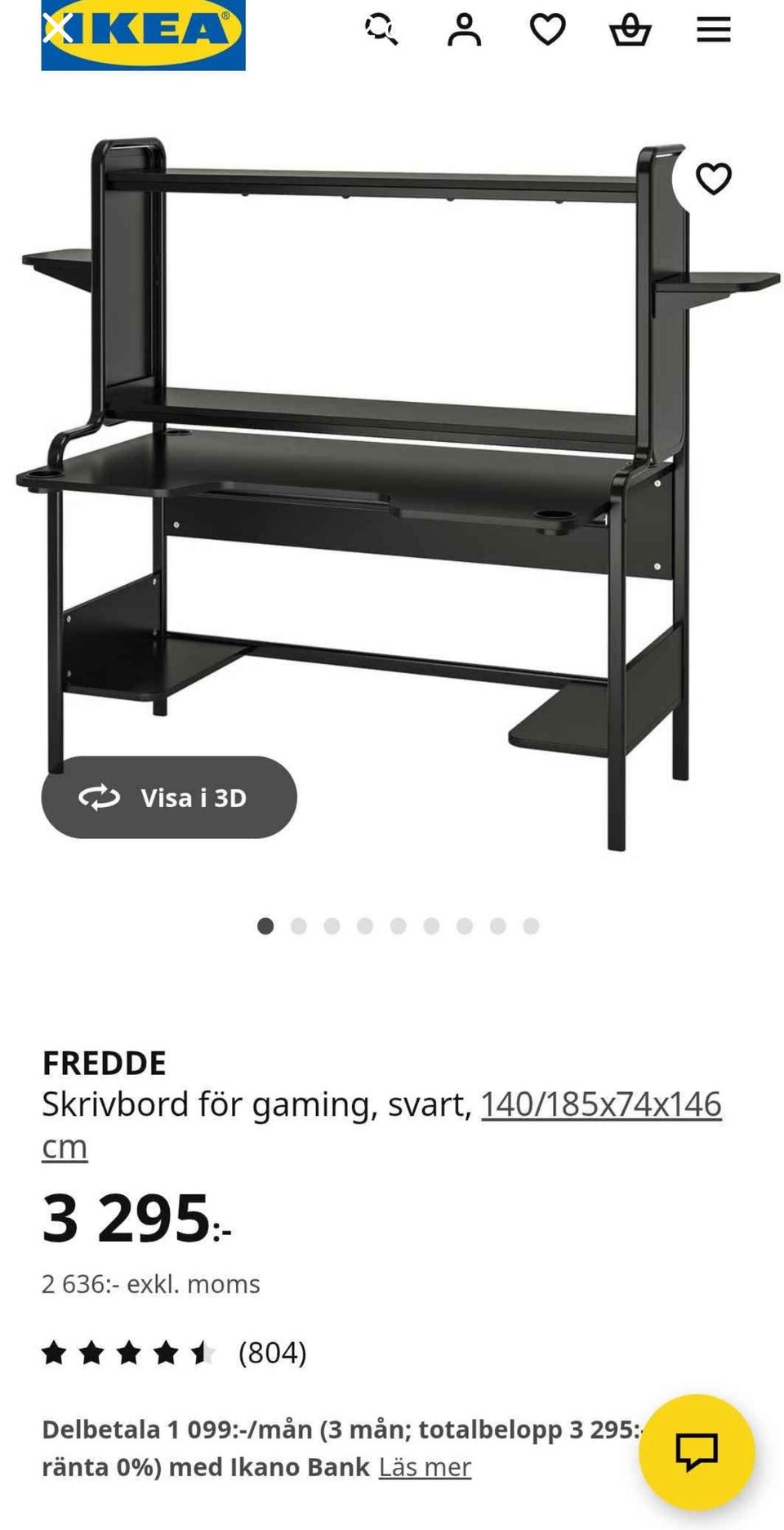Open the 140/185x74x146 cm dimensions link

[x=600, y=1104]
